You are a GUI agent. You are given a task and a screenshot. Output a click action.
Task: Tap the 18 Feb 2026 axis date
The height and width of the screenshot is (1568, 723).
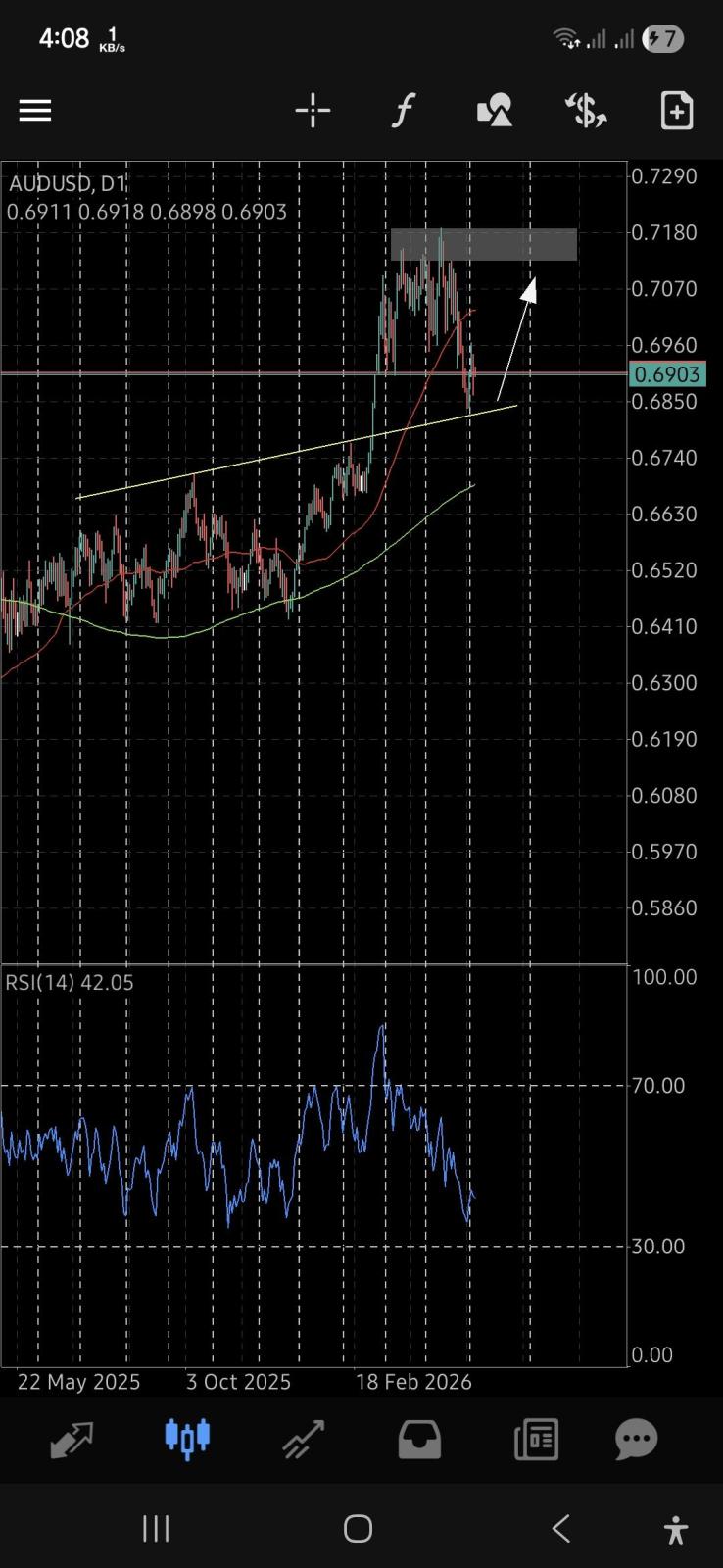tap(413, 1382)
